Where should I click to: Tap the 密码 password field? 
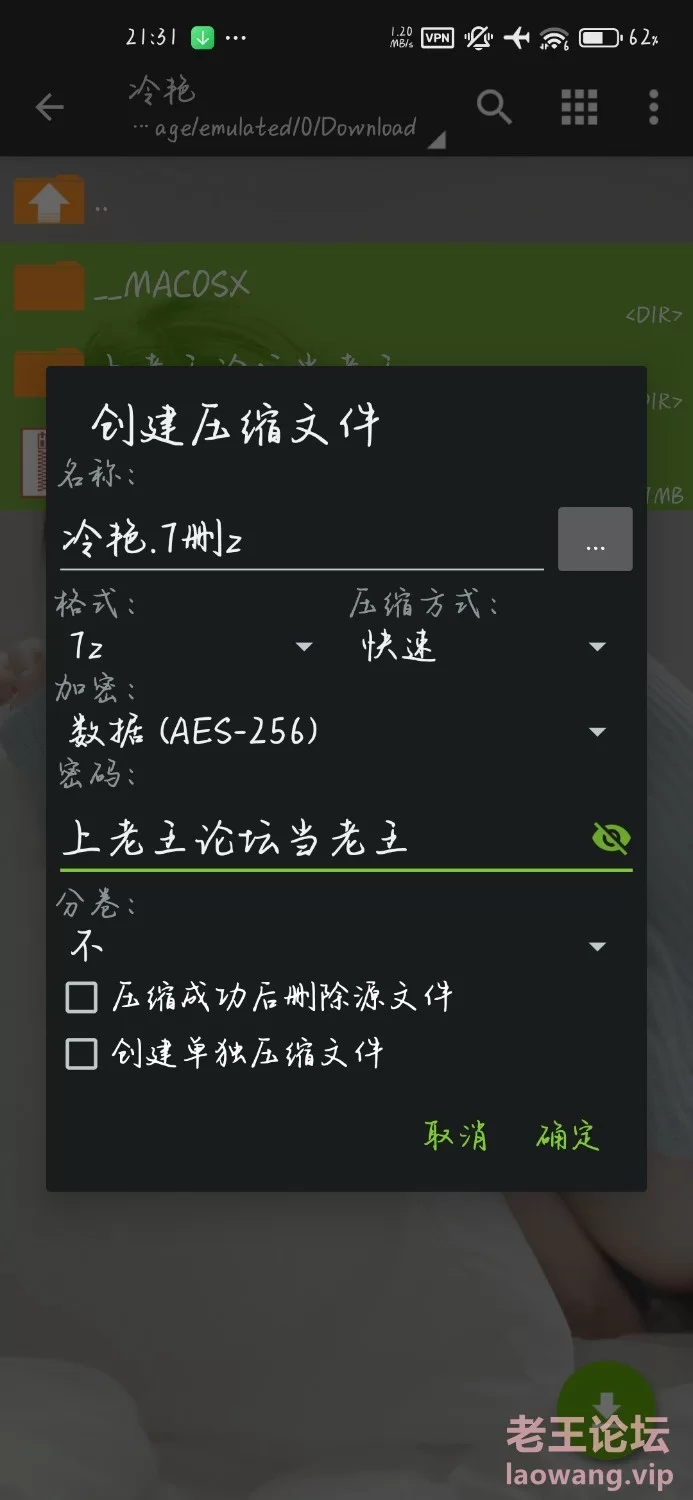pyautogui.click(x=322, y=838)
